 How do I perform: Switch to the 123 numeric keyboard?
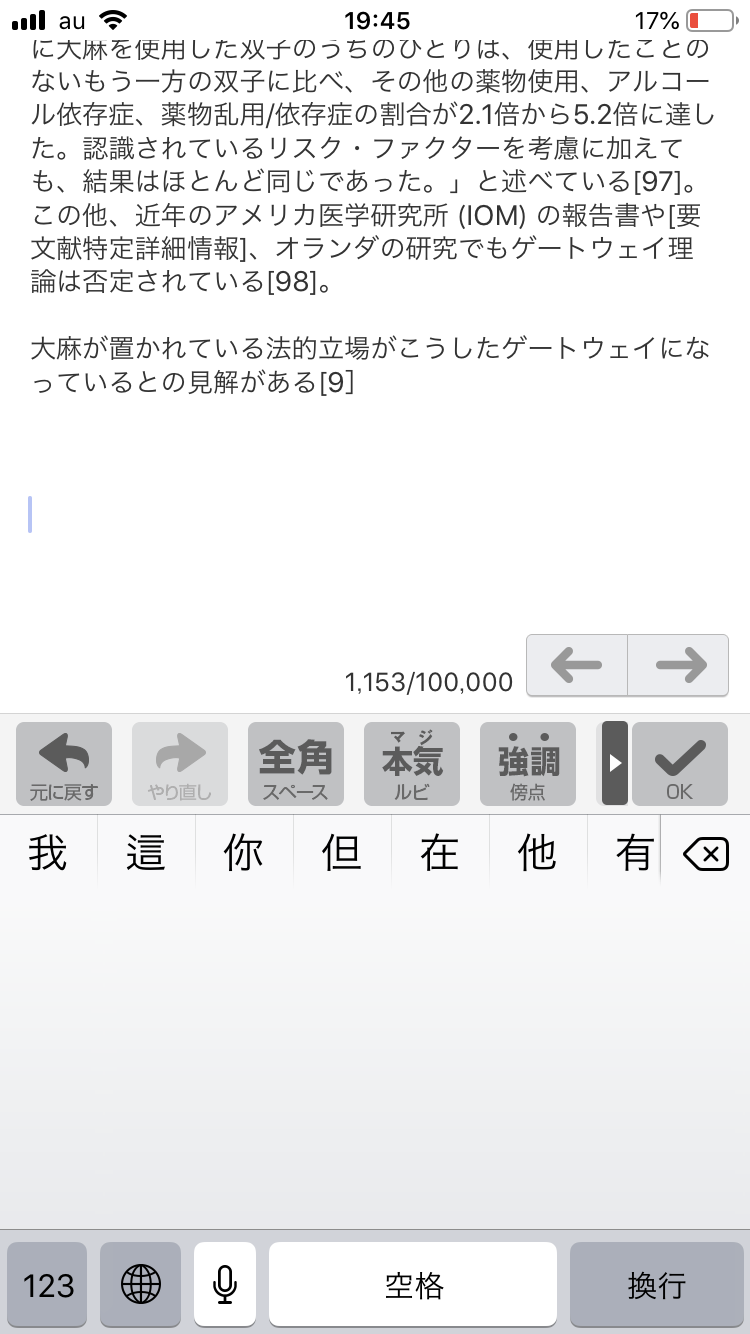pyautogui.click(x=48, y=1285)
